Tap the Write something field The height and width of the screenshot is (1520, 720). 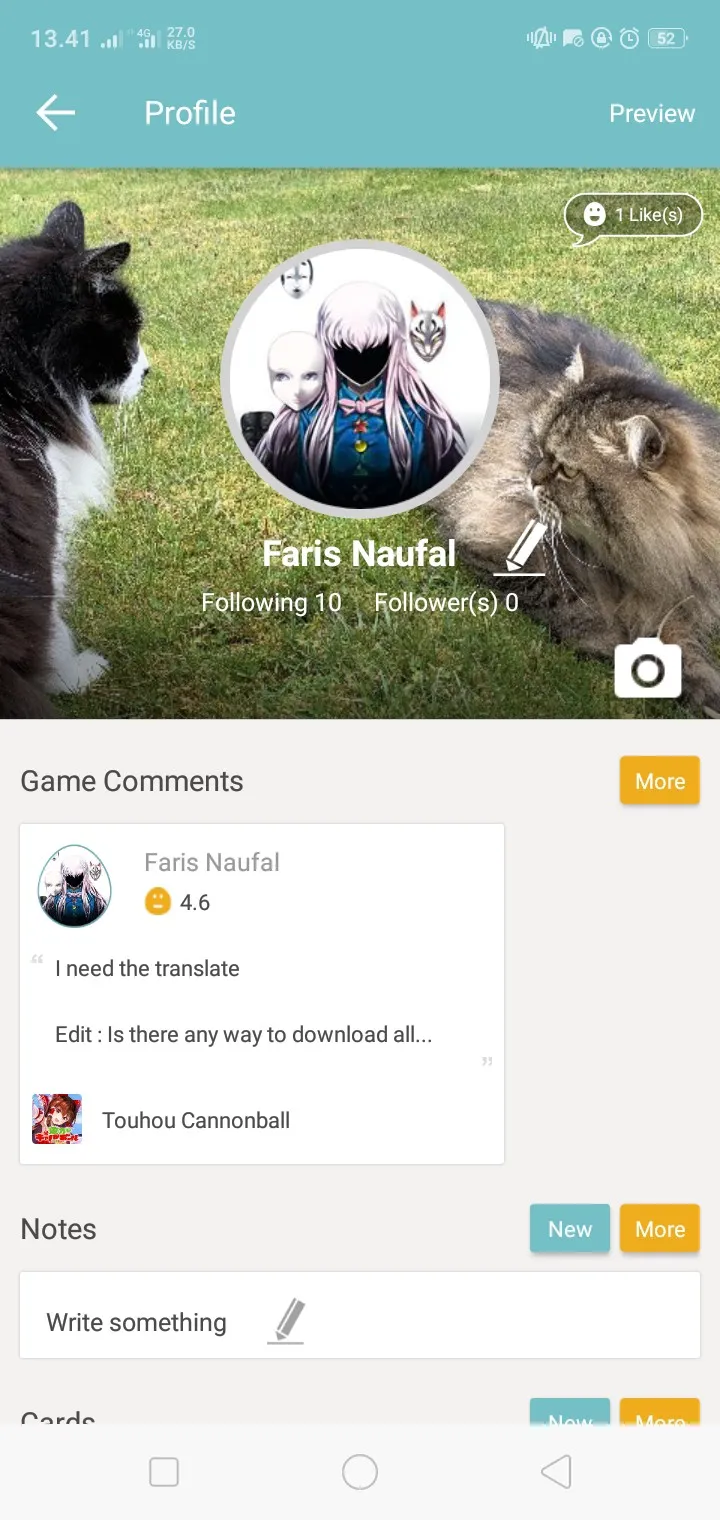pos(137,1322)
